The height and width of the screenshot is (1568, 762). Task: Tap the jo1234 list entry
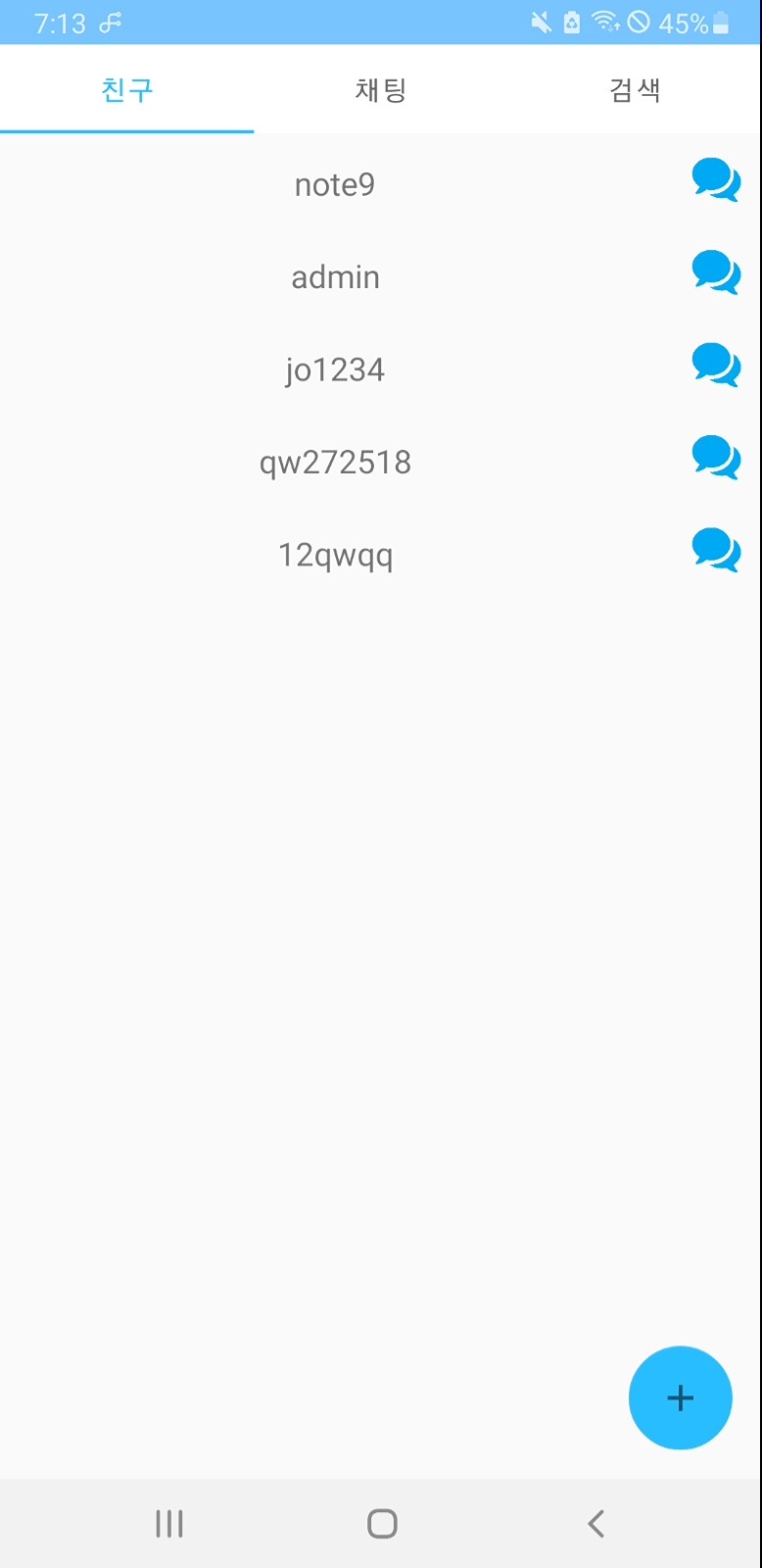[335, 369]
